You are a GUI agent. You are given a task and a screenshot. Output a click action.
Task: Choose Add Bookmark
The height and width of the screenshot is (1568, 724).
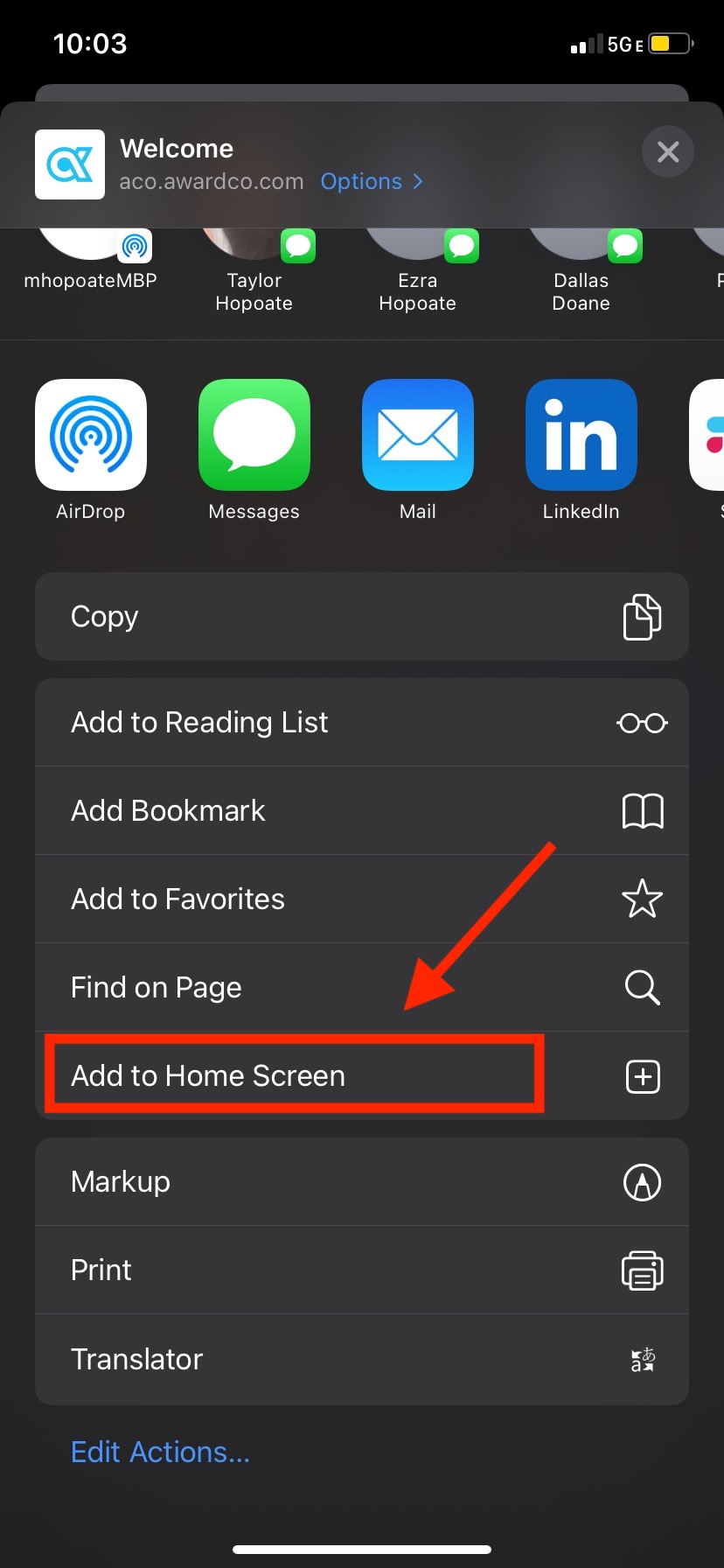362,811
